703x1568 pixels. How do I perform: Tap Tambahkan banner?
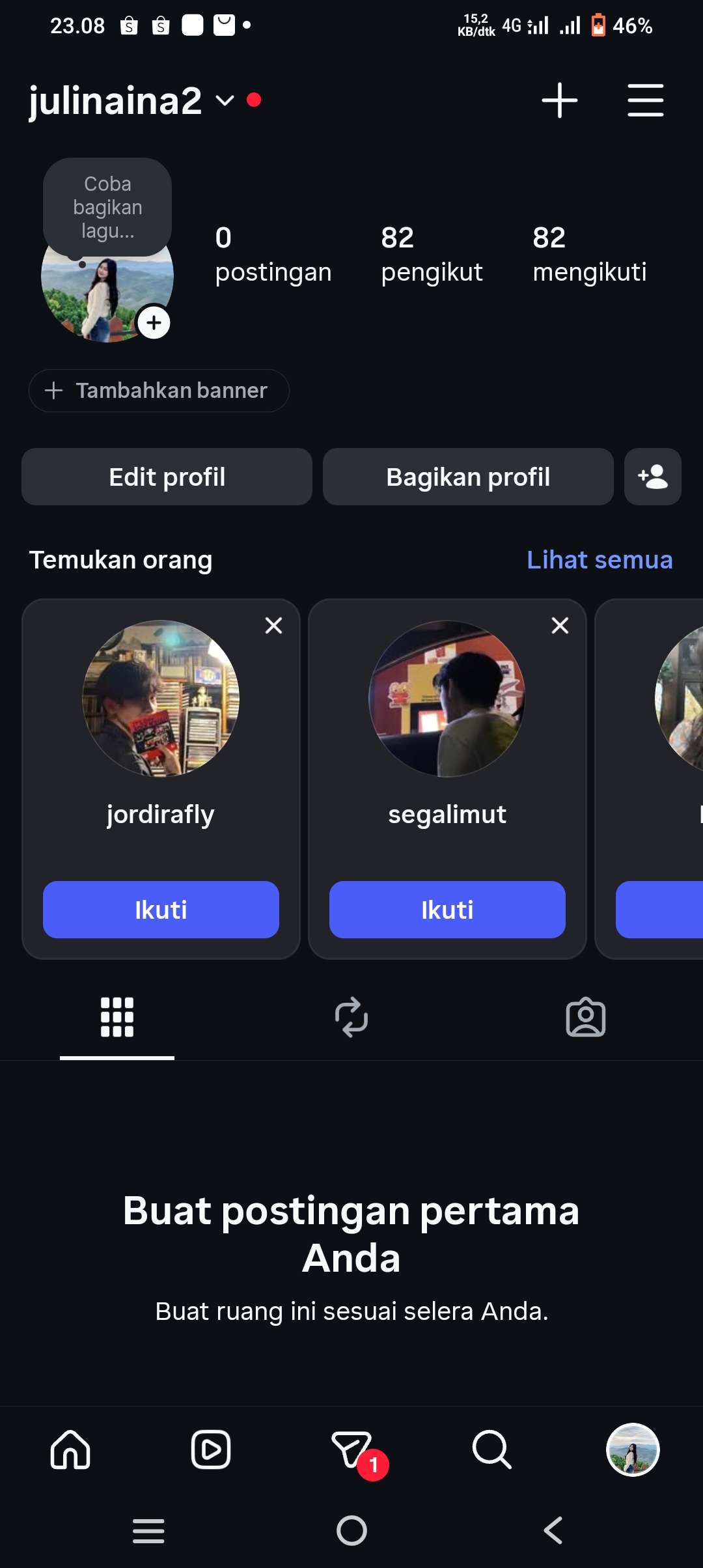pos(159,391)
